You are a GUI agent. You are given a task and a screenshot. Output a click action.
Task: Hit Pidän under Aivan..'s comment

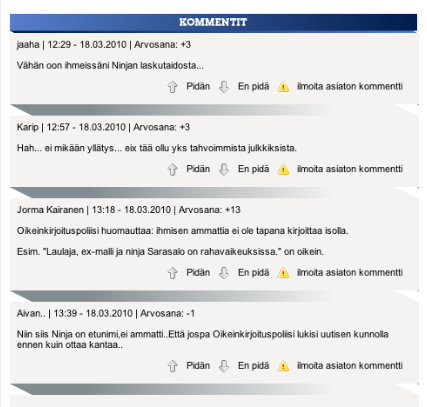click(x=198, y=366)
